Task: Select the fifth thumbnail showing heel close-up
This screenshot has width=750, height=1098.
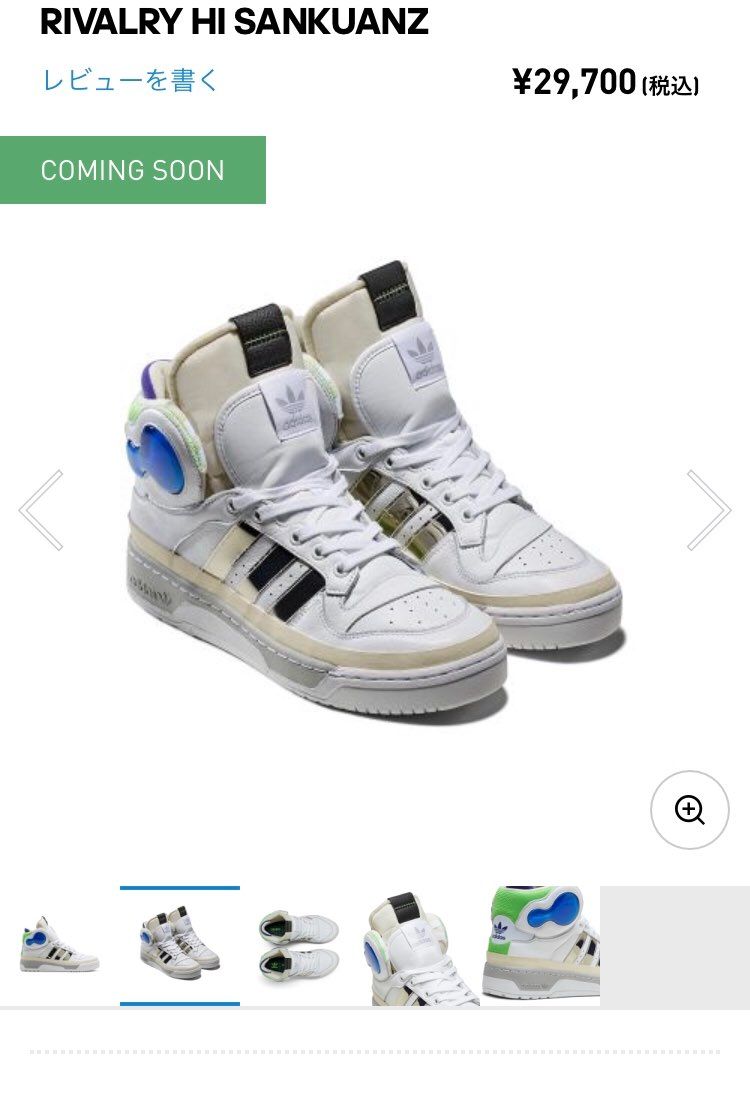Action: 540,946
